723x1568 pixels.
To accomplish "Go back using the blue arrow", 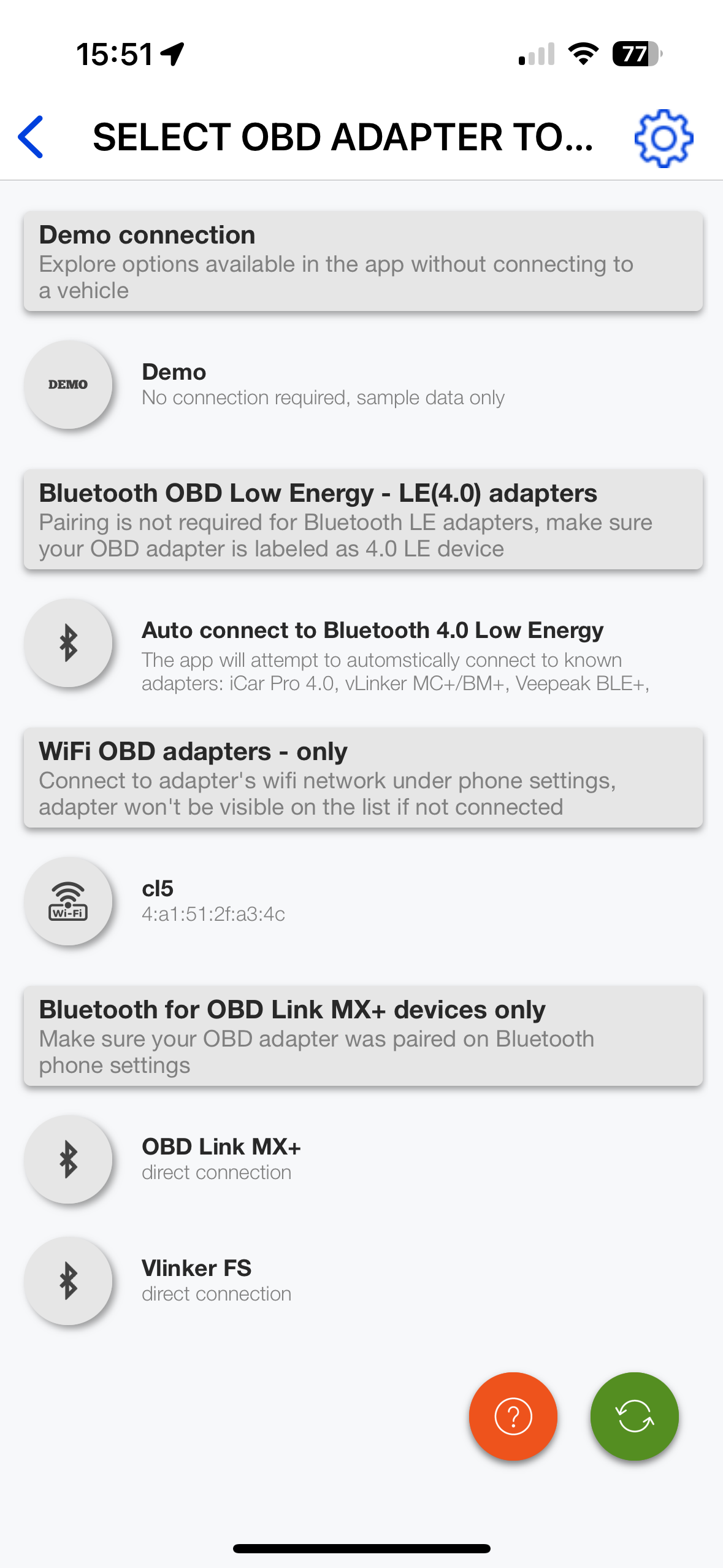I will 31,137.
